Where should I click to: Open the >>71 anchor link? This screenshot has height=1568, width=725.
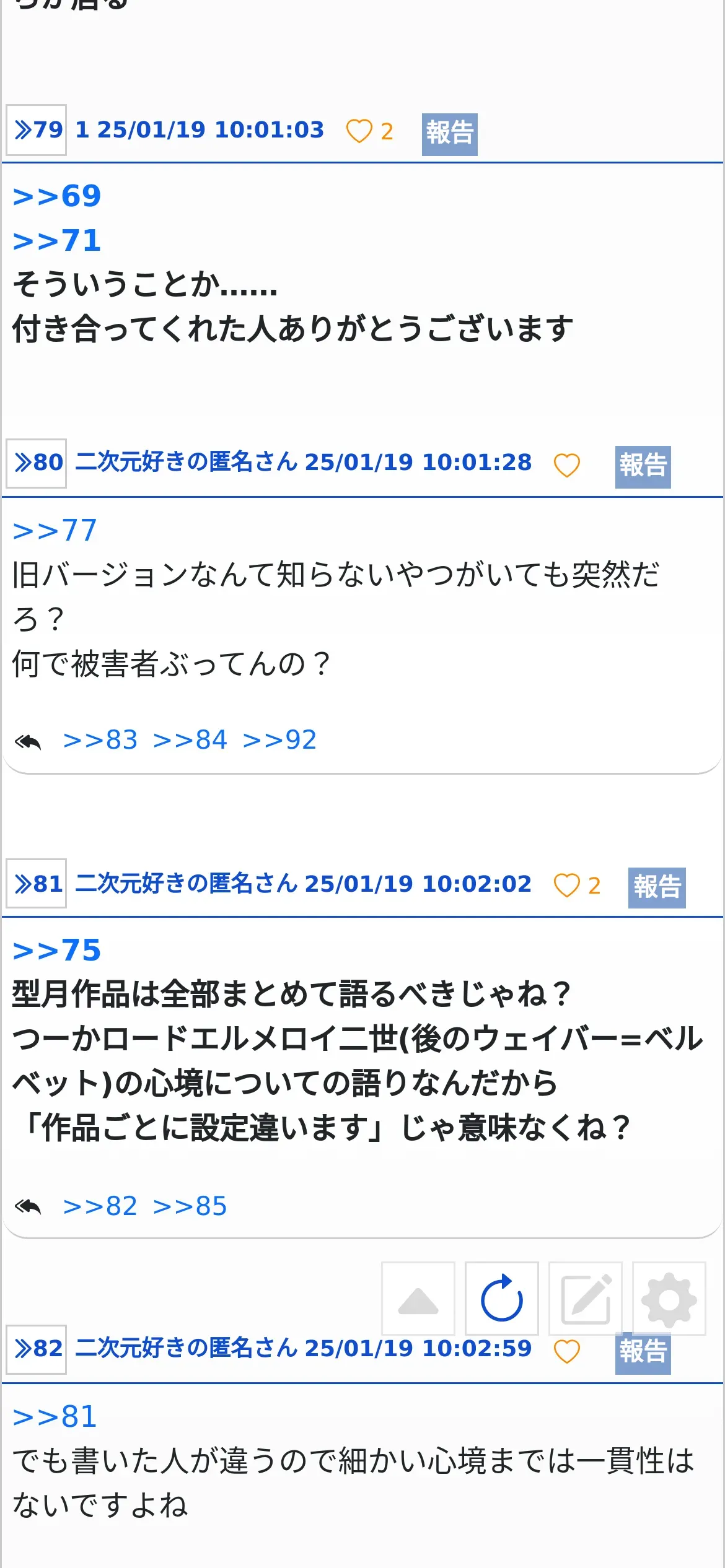tap(57, 241)
